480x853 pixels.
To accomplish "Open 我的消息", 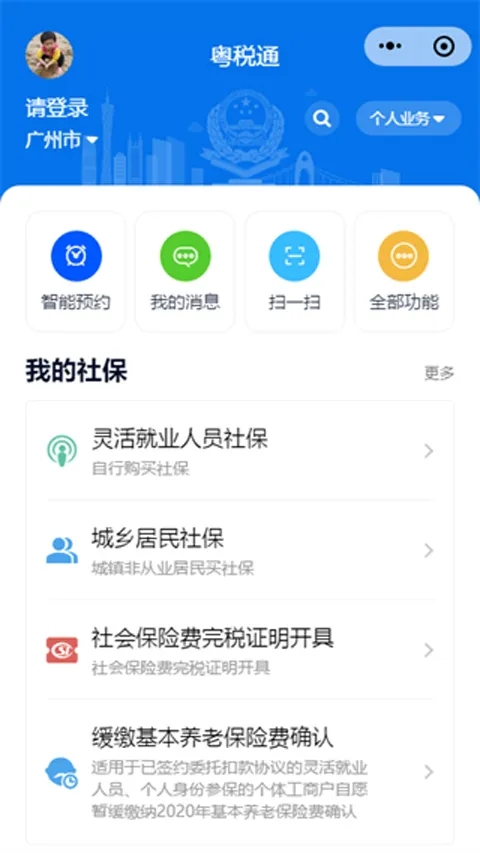I will [186, 271].
